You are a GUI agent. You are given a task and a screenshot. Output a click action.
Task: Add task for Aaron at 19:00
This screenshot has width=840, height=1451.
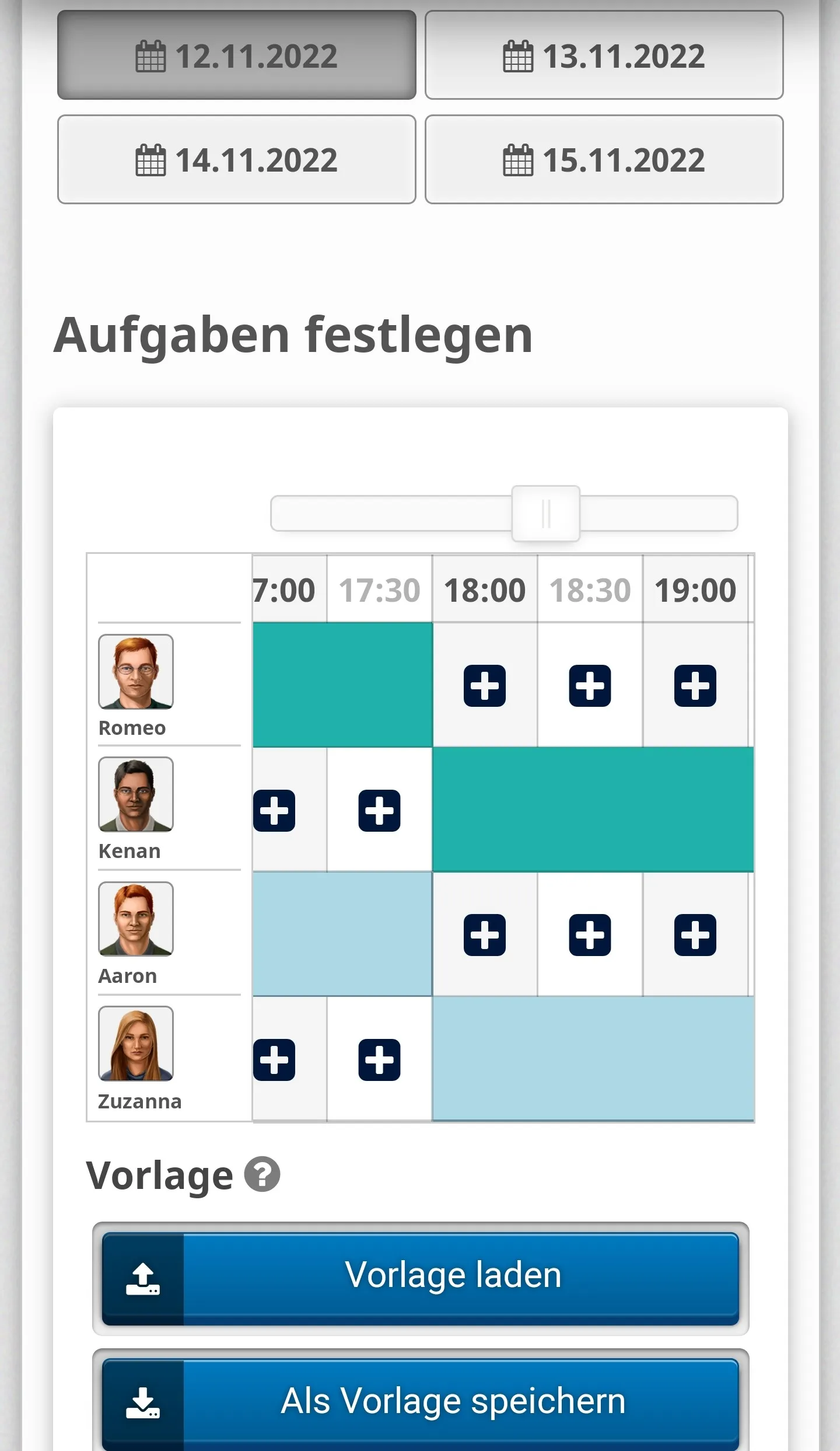tap(695, 934)
